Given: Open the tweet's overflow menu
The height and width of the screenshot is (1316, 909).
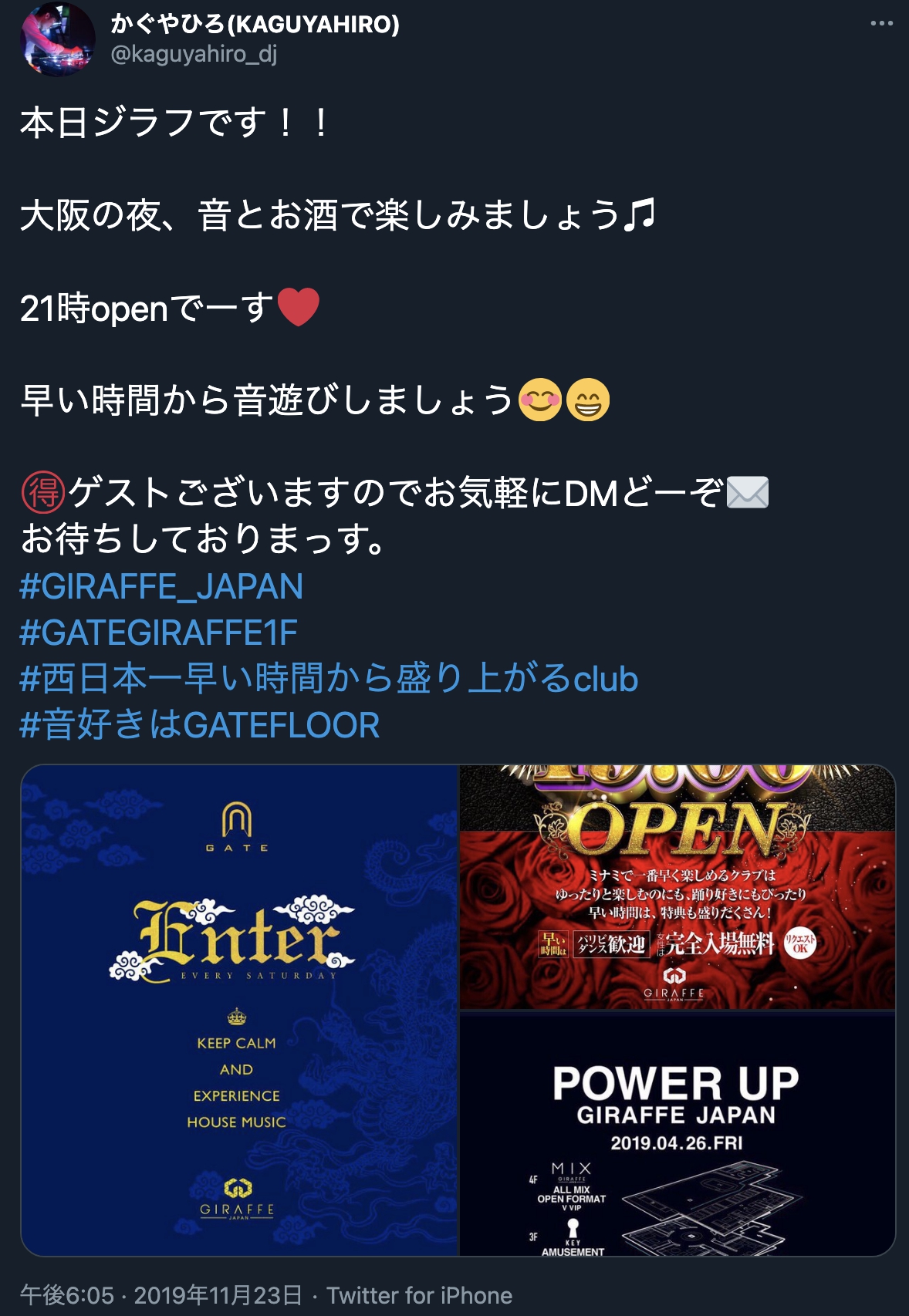Looking at the screenshot, I should pyautogui.click(x=881, y=23).
